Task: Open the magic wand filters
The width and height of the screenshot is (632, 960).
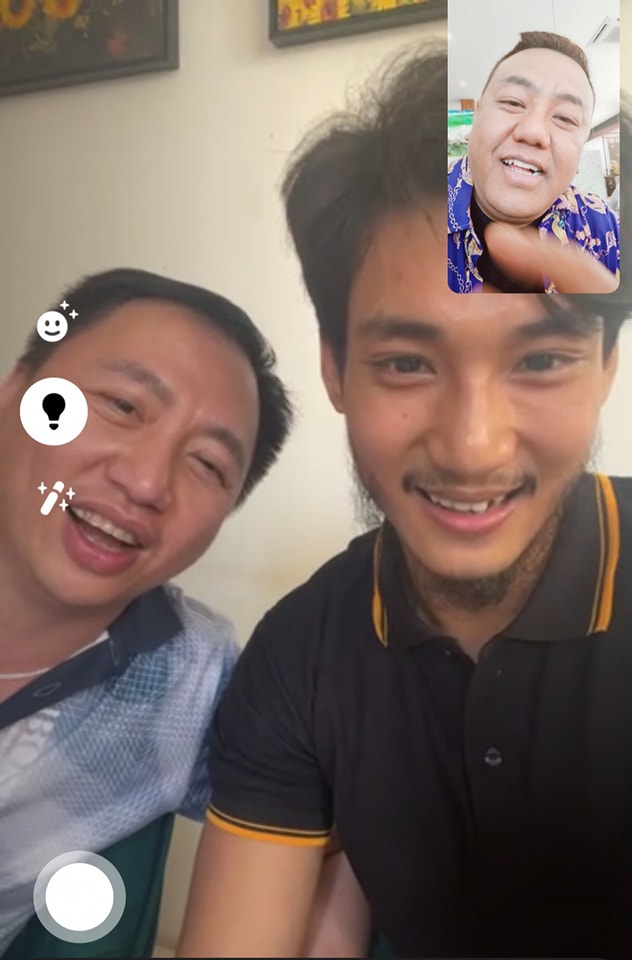Action: click(x=54, y=497)
